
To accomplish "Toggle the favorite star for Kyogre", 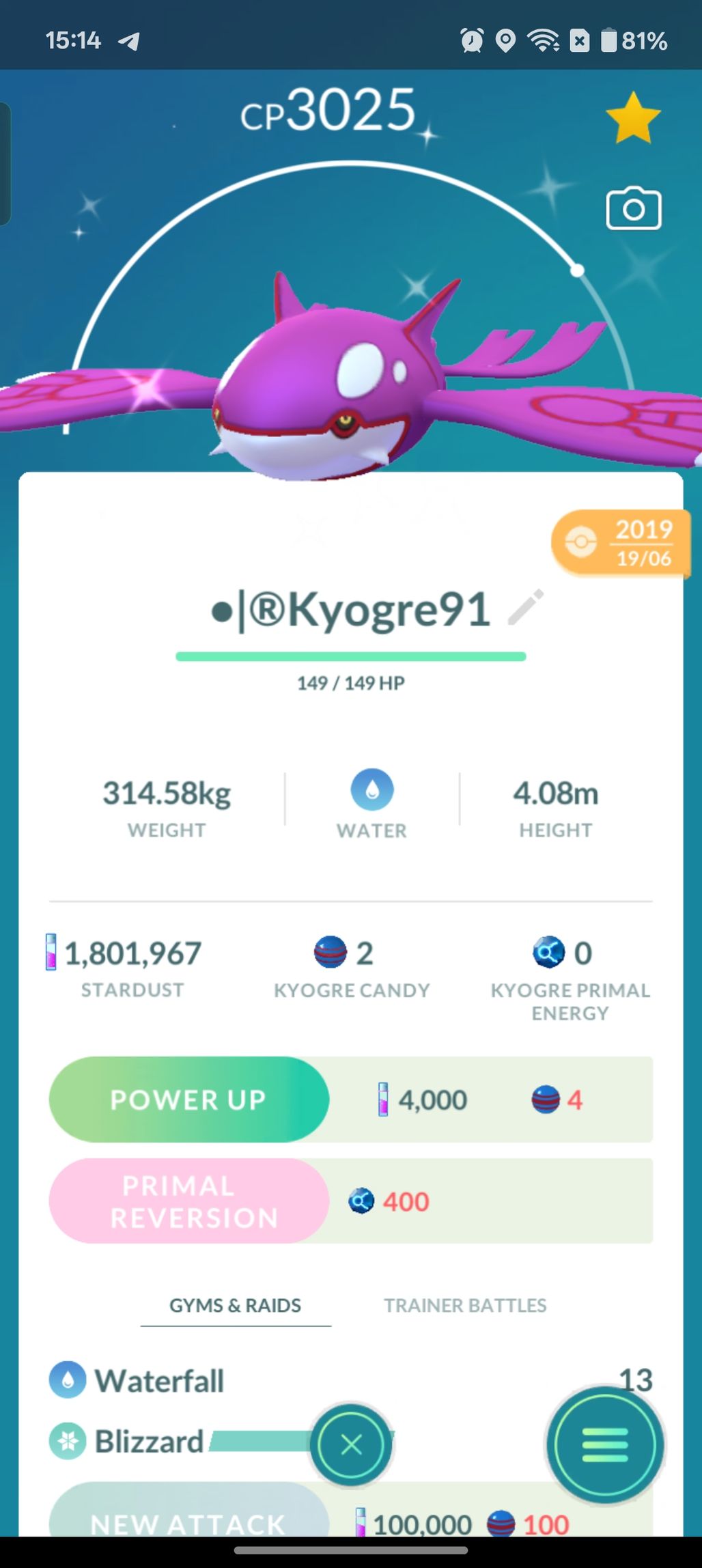I will tap(633, 118).
